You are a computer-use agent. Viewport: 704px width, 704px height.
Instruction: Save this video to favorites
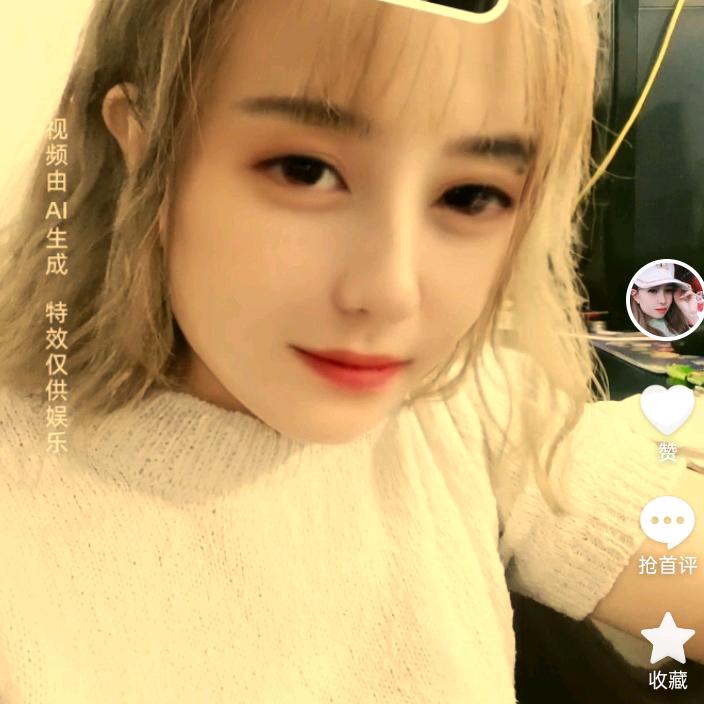click(x=667, y=639)
